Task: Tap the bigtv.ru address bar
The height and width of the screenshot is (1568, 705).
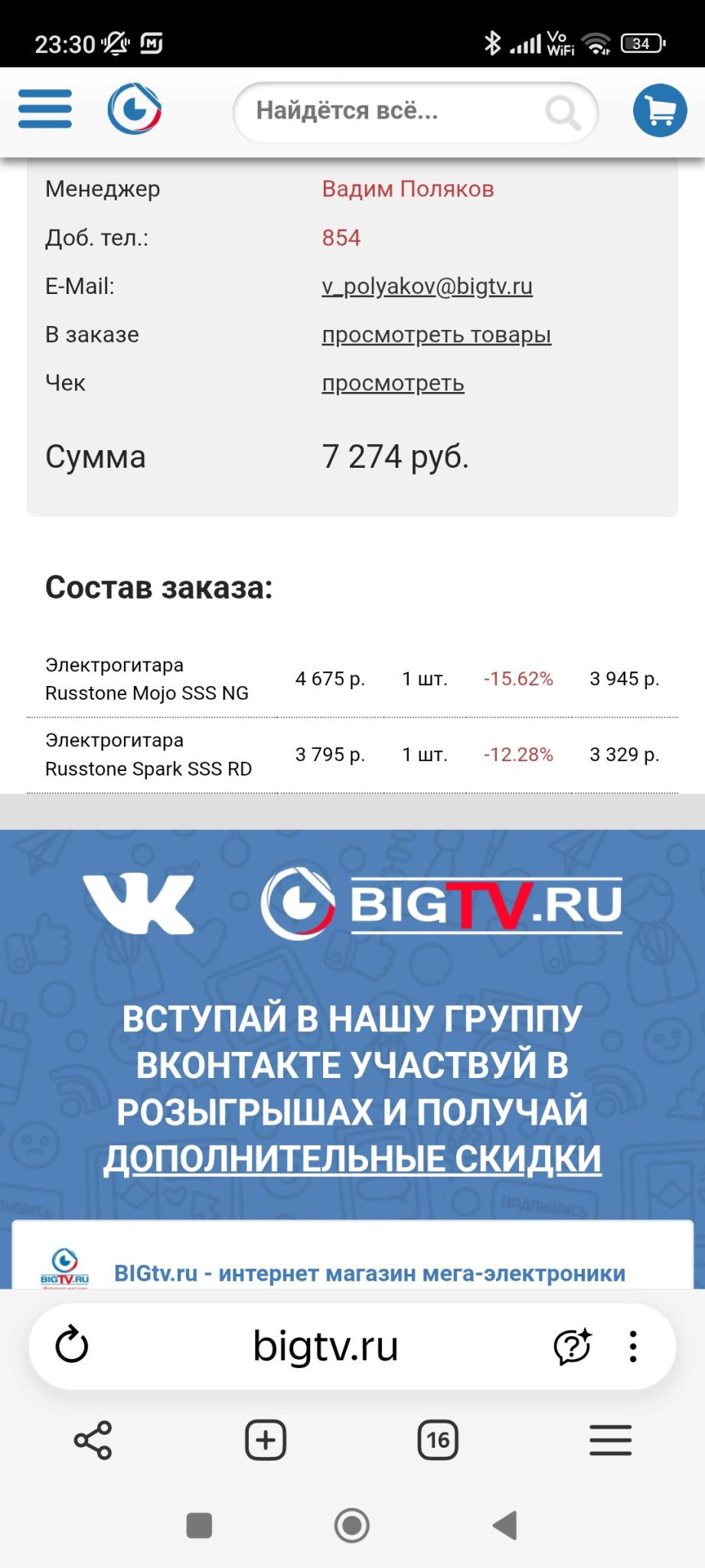Action: point(325,1345)
